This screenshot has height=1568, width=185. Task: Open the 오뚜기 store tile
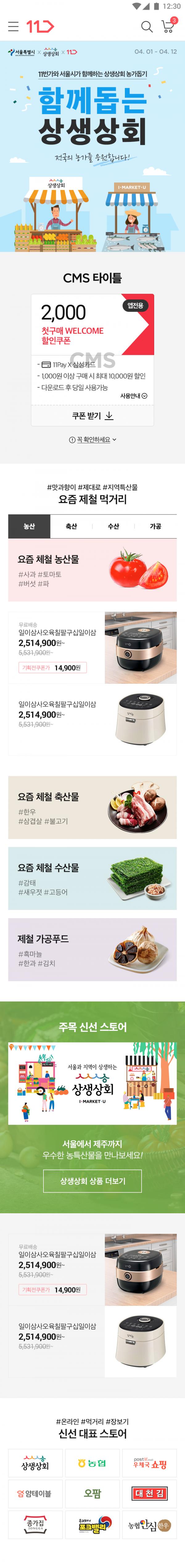(x=92, y=1493)
